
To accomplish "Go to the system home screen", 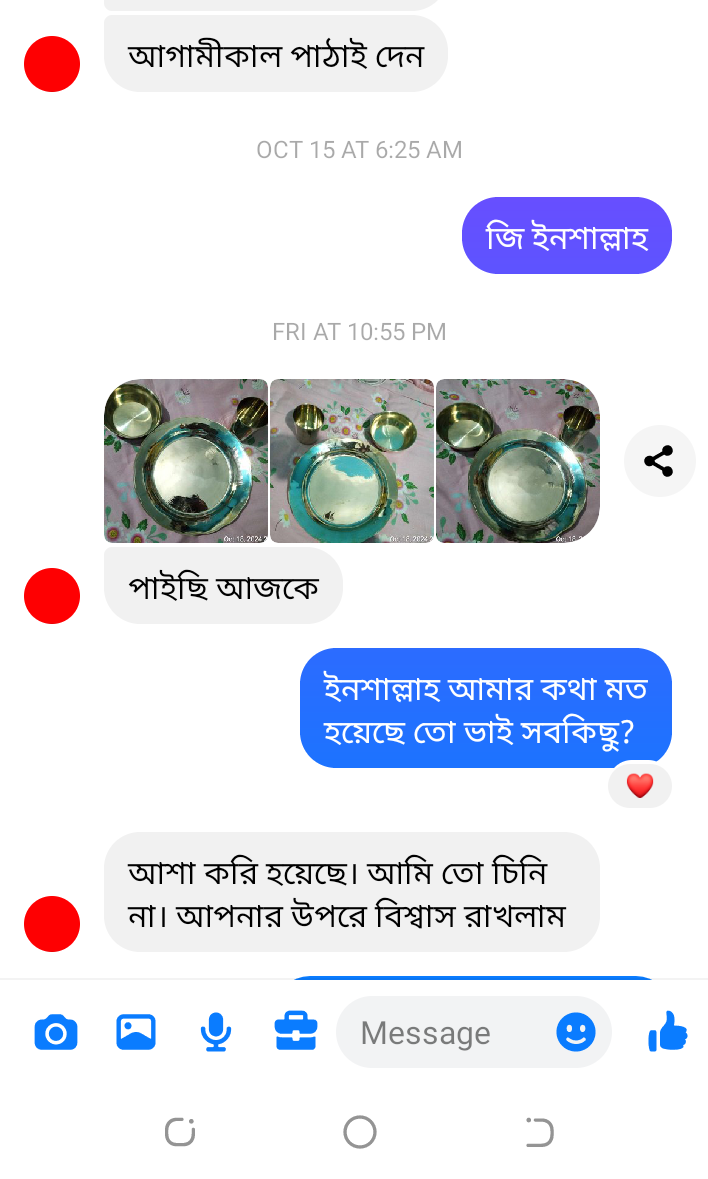I will [x=359, y=1132].
